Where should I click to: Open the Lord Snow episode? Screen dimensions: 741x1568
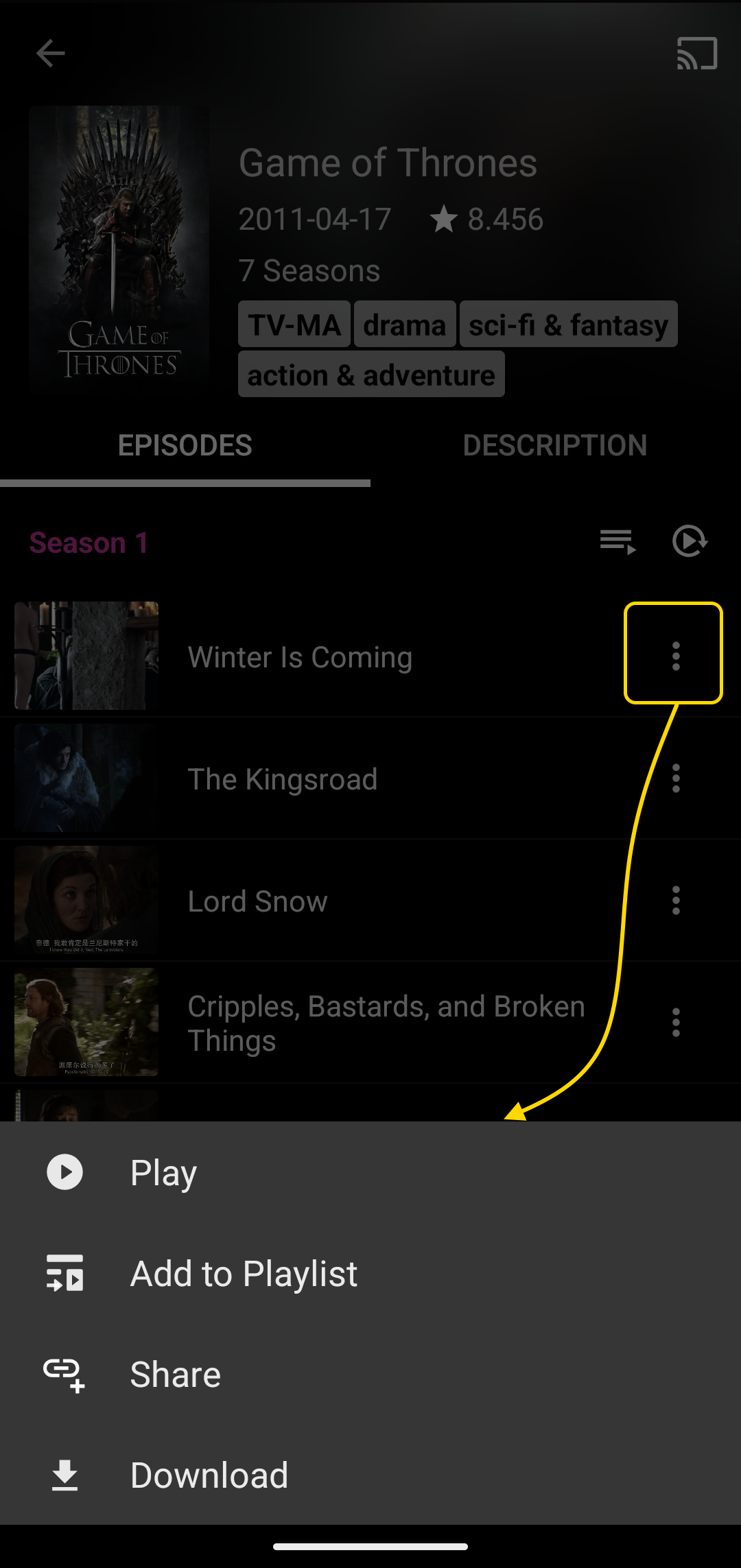258,901
